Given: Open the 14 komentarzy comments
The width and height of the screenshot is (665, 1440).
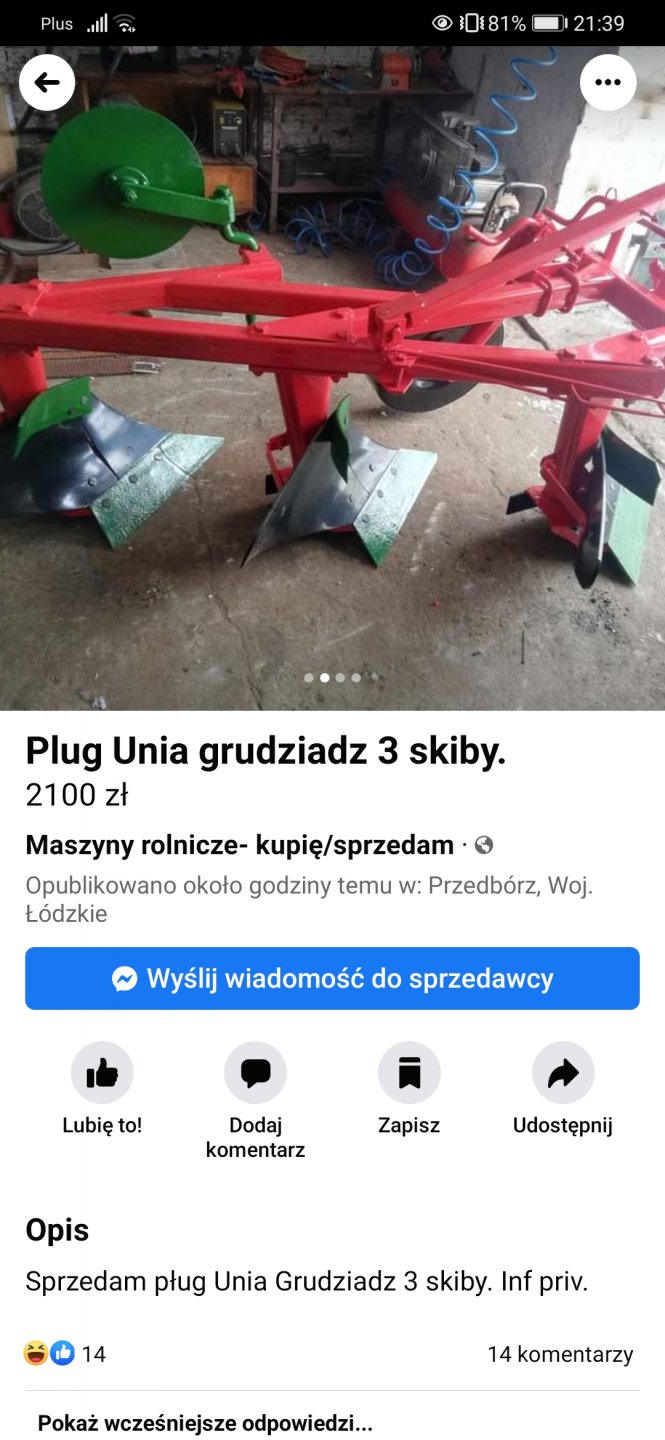Looking at the screenshot, I should [560, 1354].
